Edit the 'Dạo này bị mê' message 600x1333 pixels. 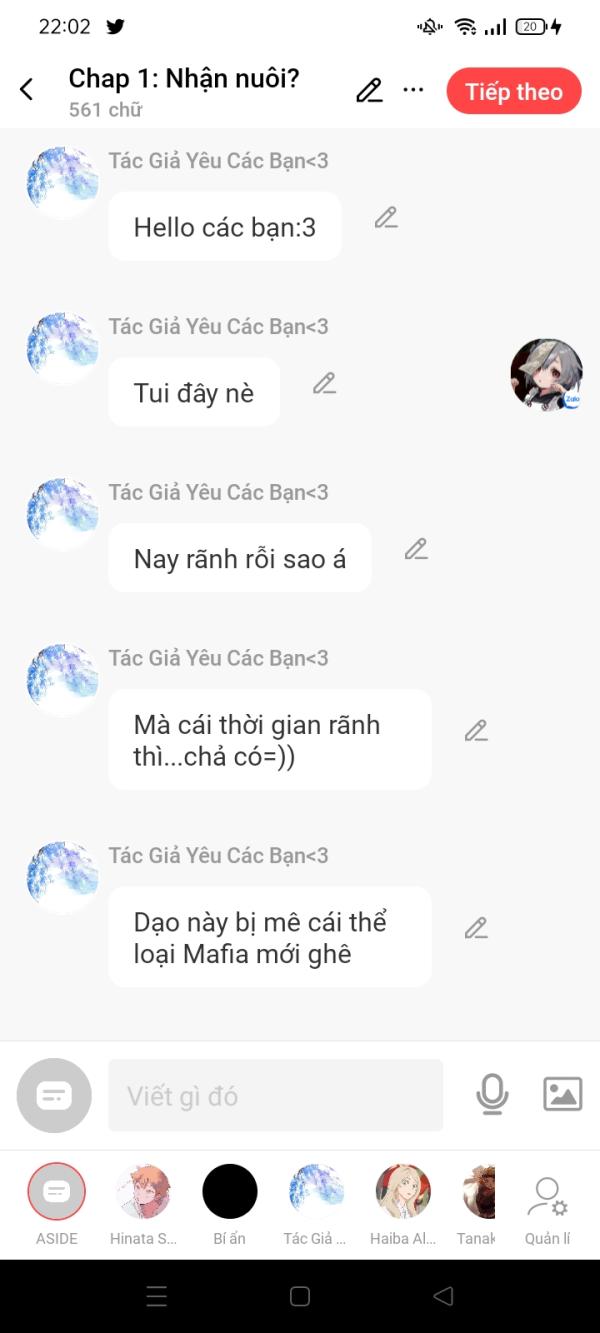click(x=476, y=929)
